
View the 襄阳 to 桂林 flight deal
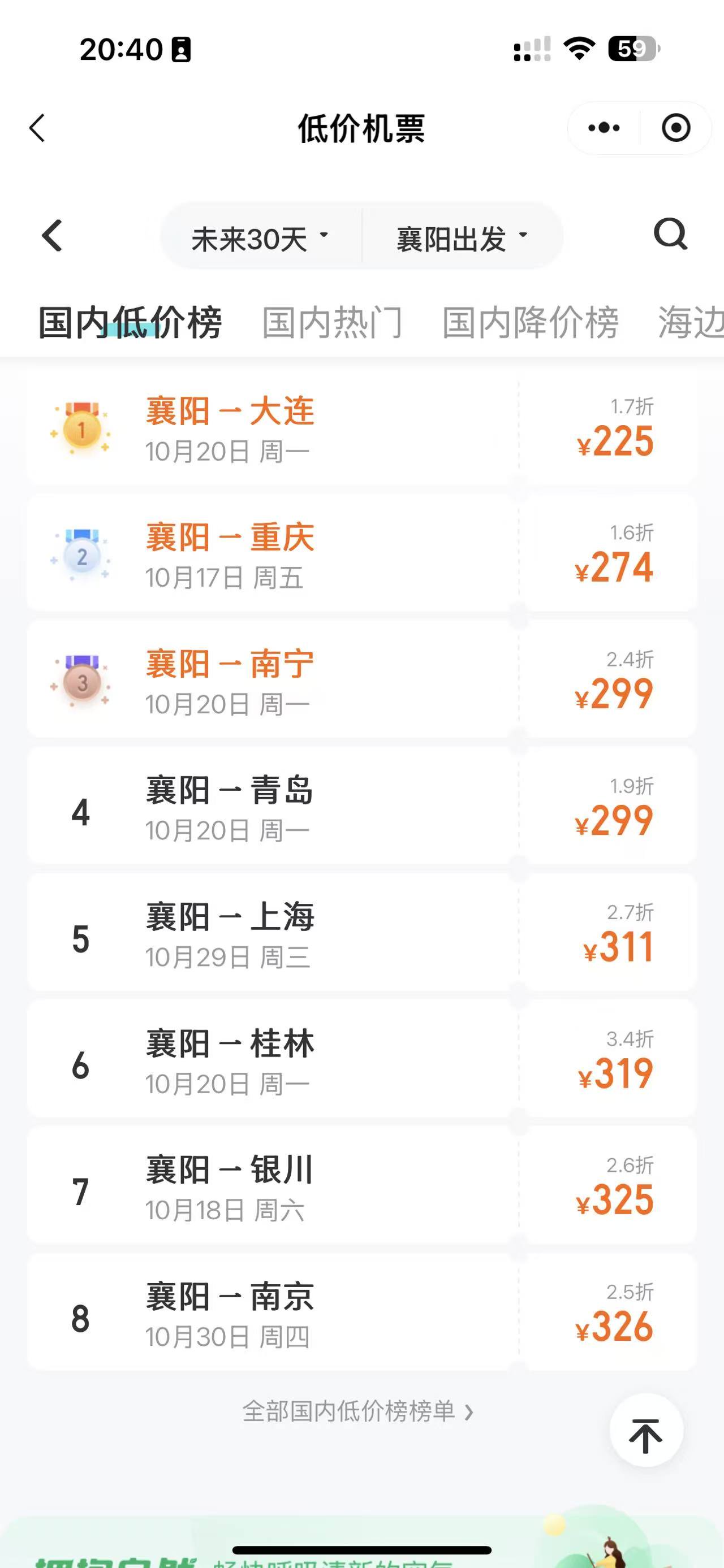(x=361, y=1061)
